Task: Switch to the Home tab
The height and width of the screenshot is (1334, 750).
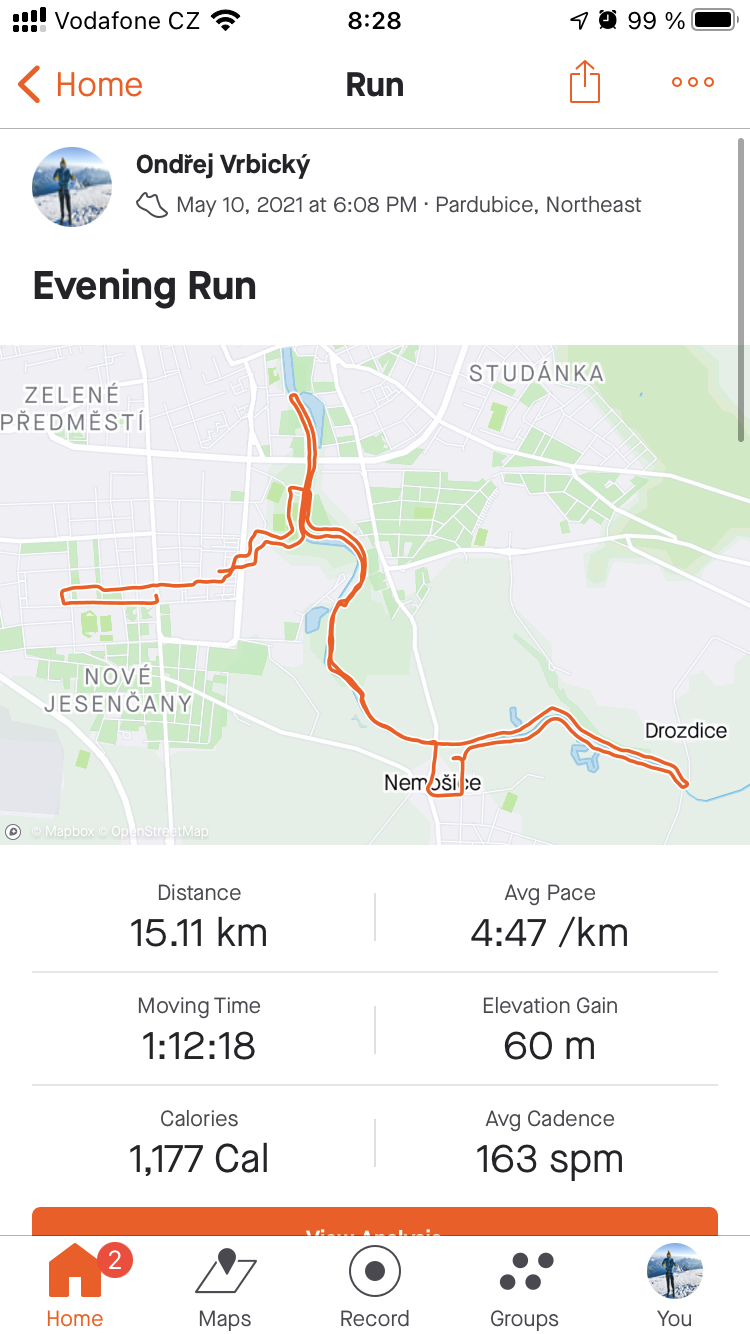Action: pyautogui.click(x=75, y=1286)
